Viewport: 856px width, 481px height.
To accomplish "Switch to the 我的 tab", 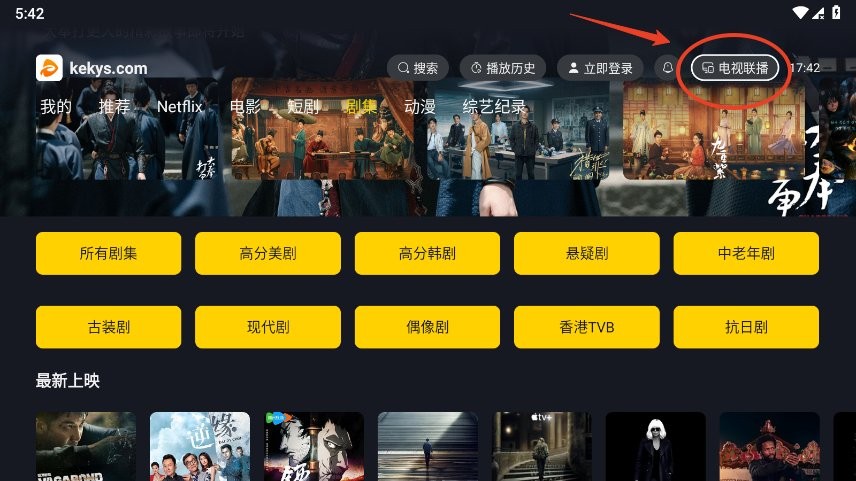I will (x=56, y=106).
